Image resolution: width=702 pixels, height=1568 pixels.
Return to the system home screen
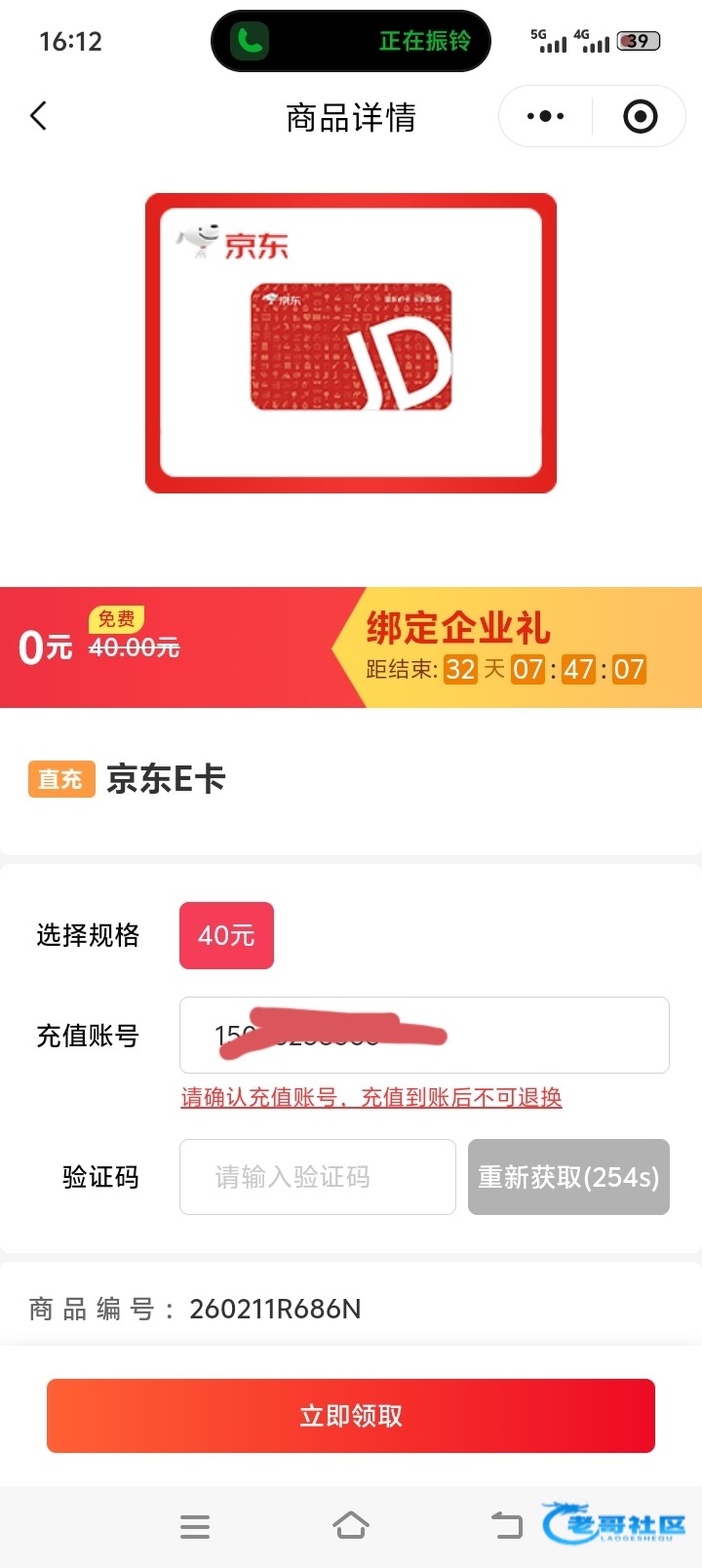coord(351,1526)
